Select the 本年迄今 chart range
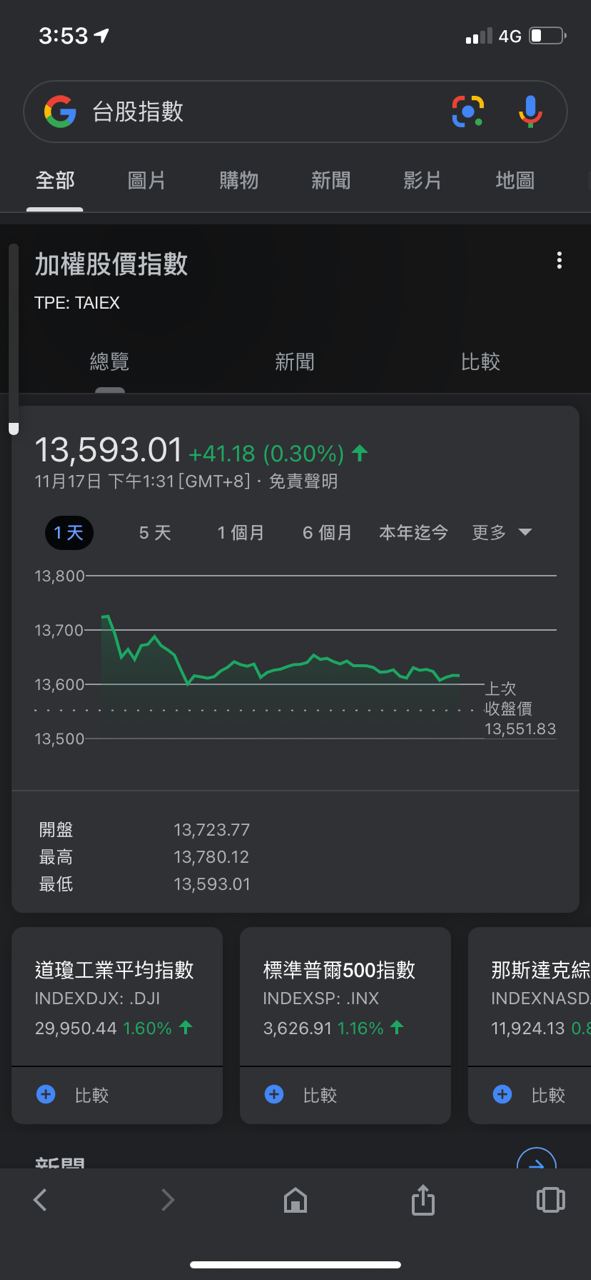The width and height of the screenshot is (591, 1280). tap(414, 533)
